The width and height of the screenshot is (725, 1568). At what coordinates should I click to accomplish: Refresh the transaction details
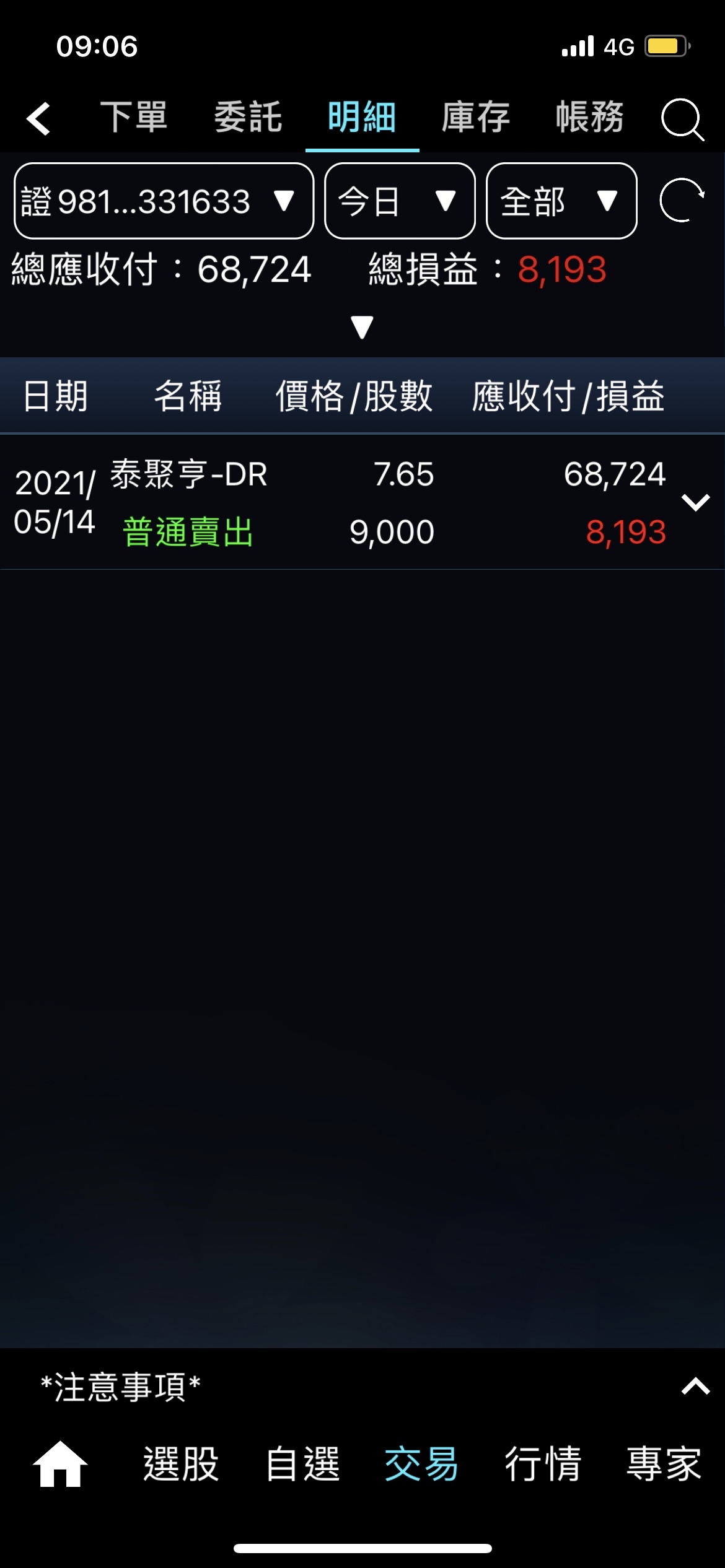tap(682, 200)
